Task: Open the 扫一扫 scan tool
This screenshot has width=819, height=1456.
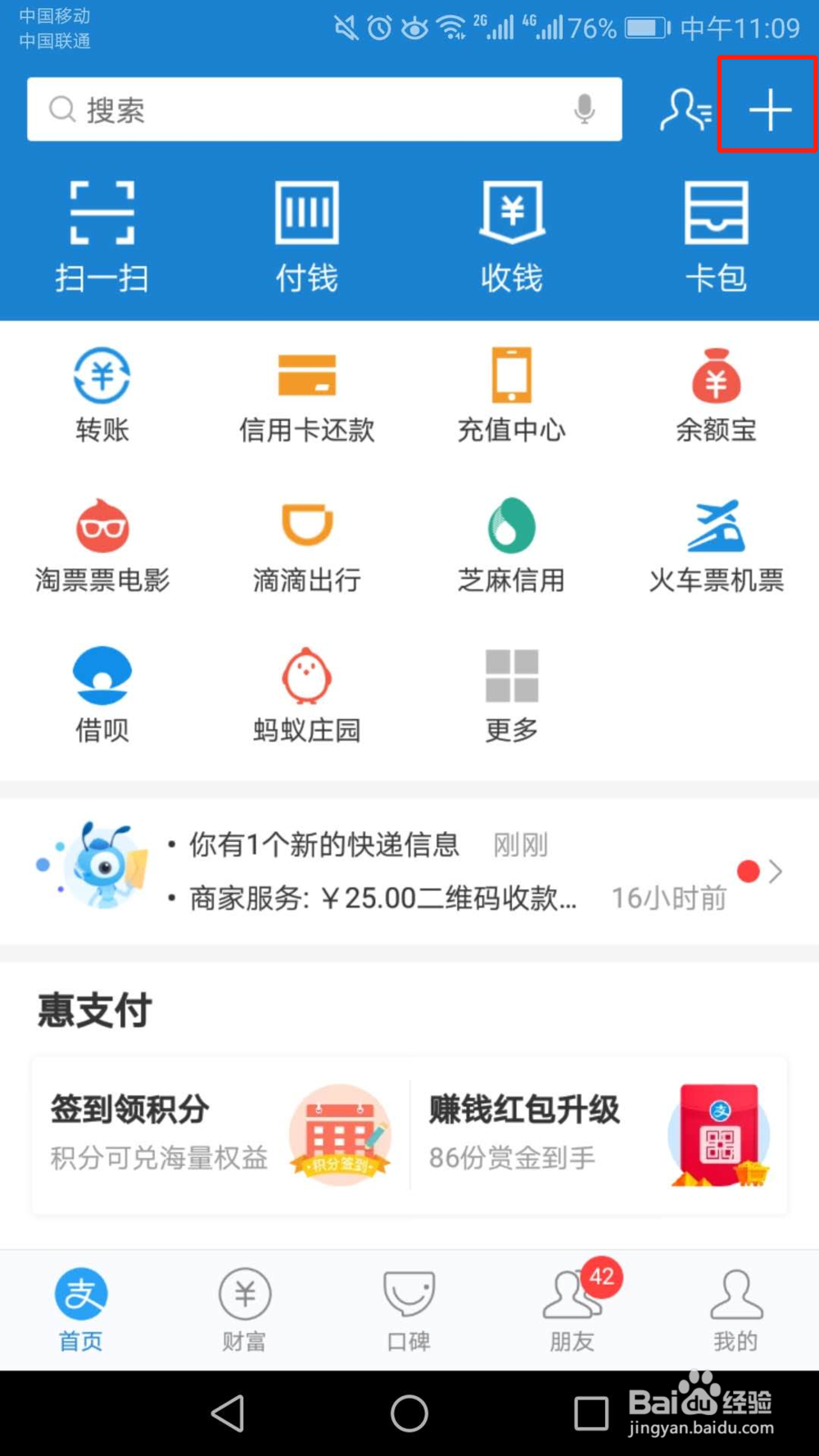Action: [x=102, y=237]
